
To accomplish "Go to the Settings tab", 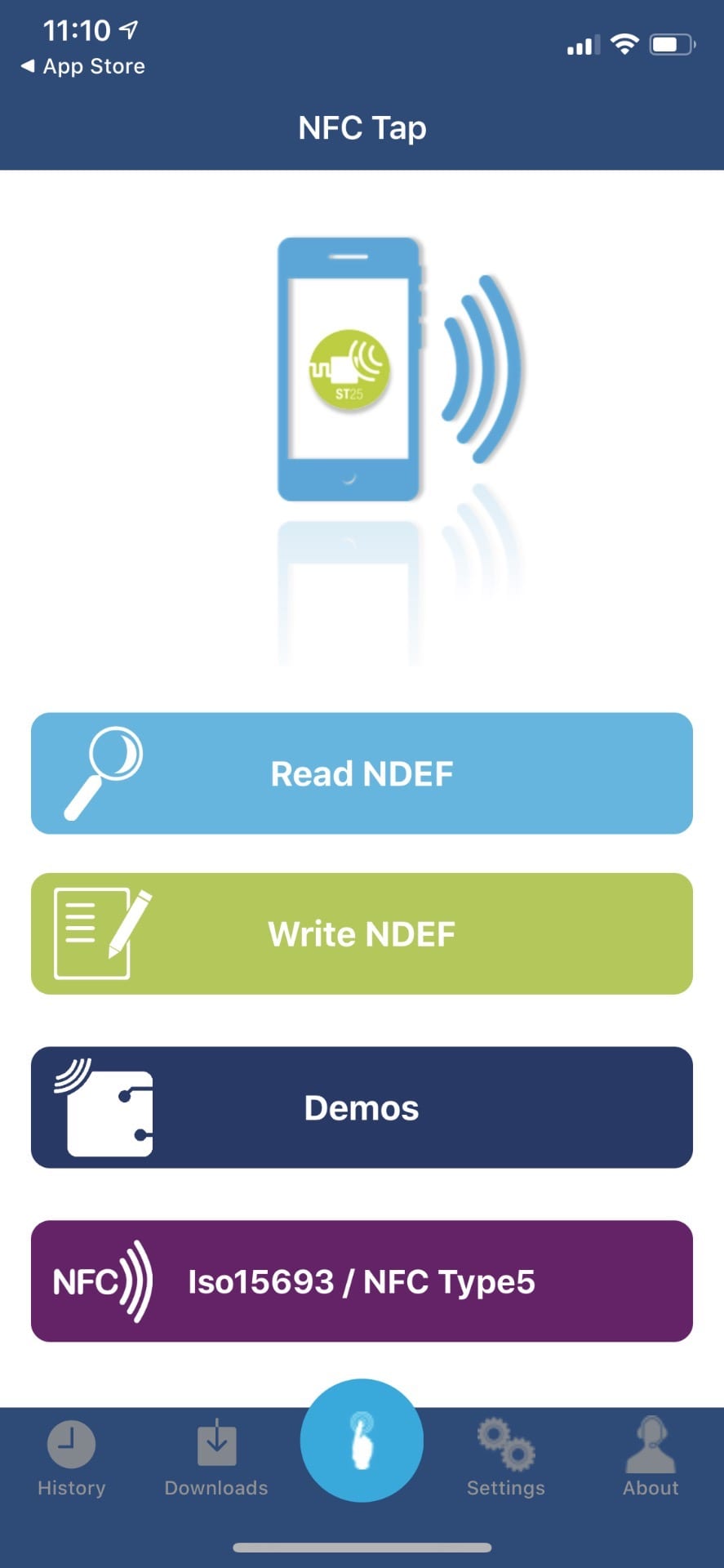I will pos(506,1459).
